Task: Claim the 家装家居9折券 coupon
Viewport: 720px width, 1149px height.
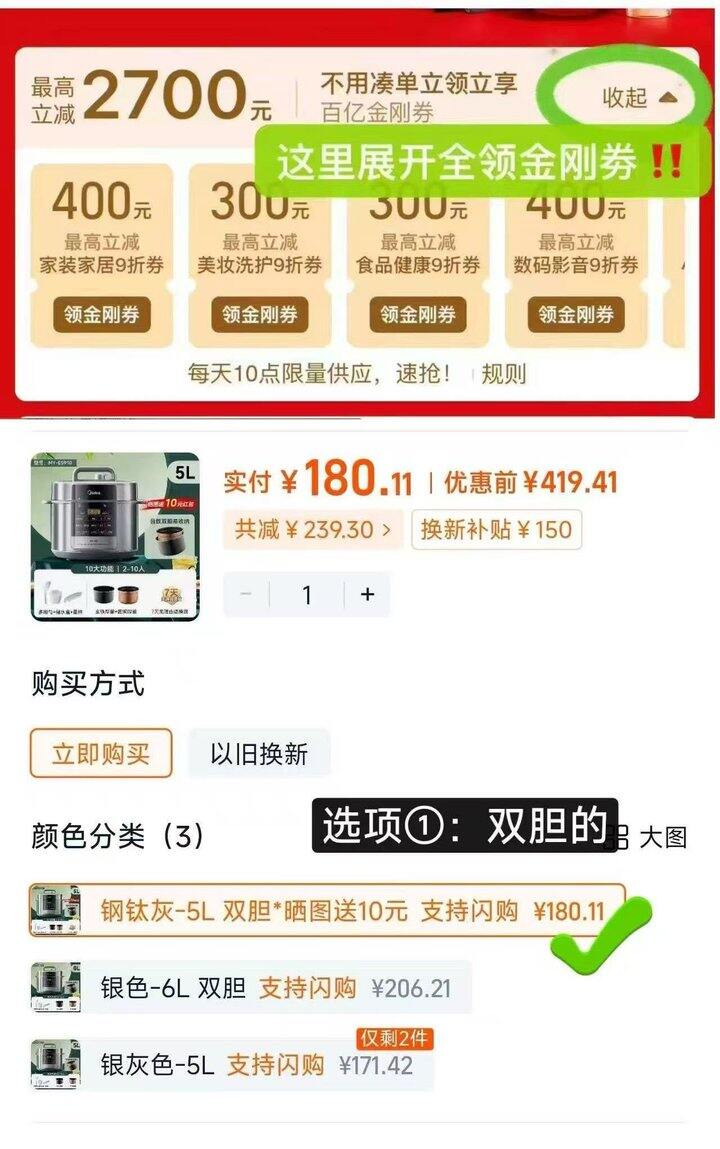Action: point(101,315)
